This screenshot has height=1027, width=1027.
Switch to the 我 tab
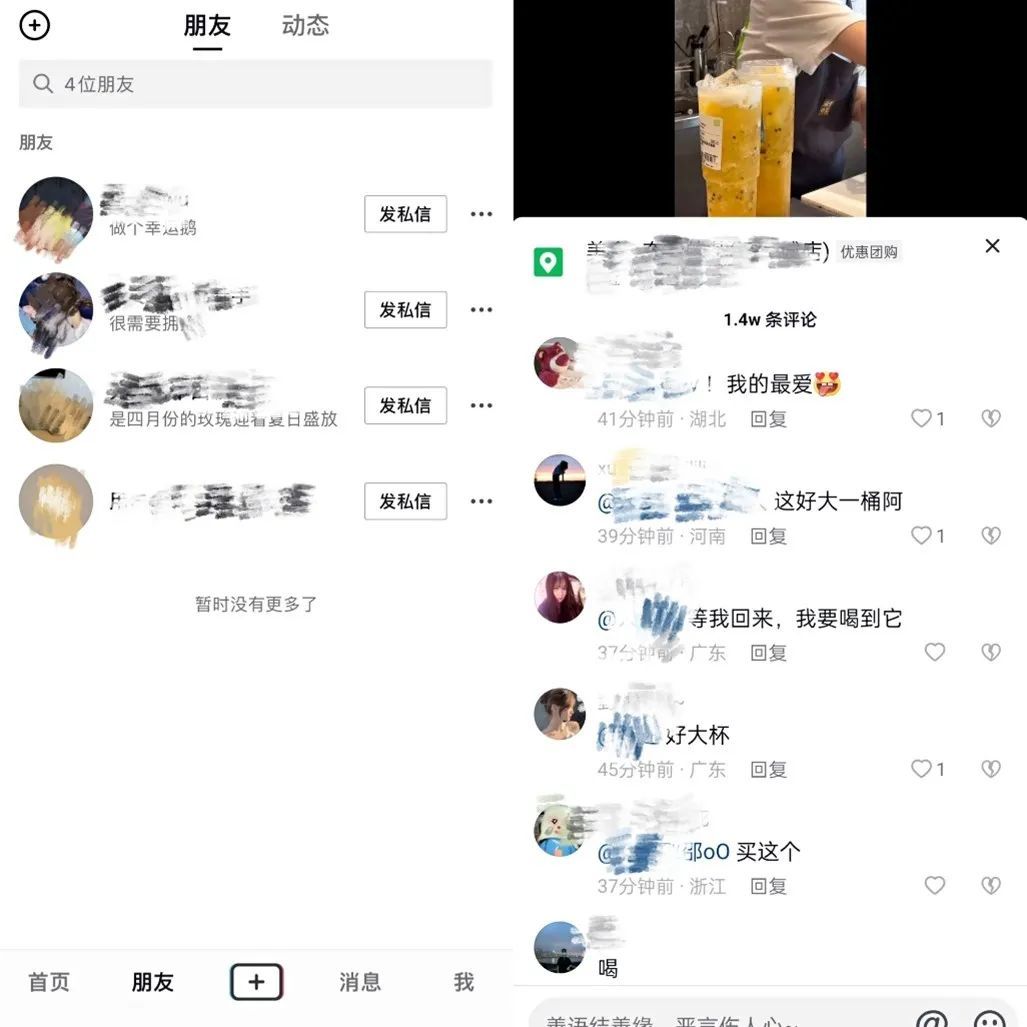tap(463, 982)
